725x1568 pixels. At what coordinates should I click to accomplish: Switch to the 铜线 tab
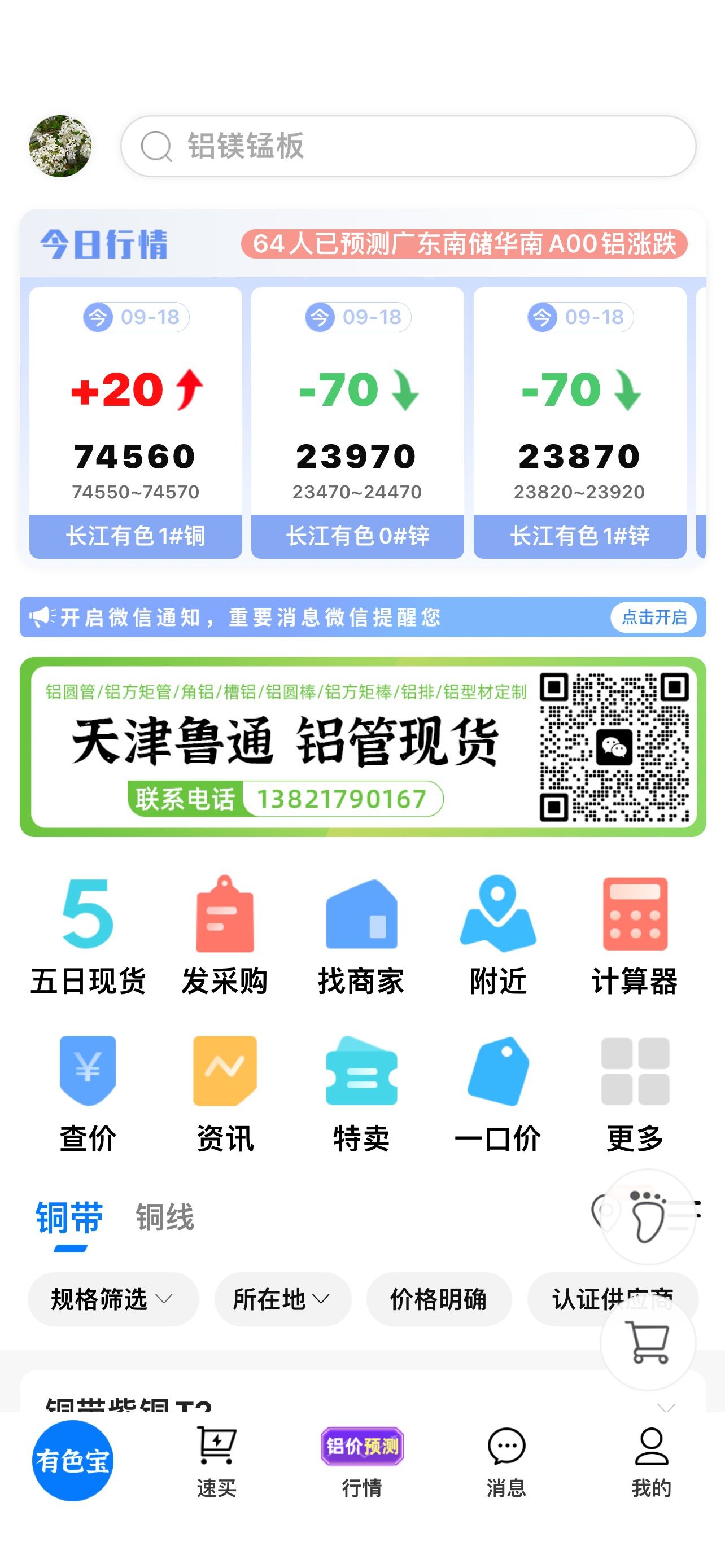click(x=165, y=1217)
